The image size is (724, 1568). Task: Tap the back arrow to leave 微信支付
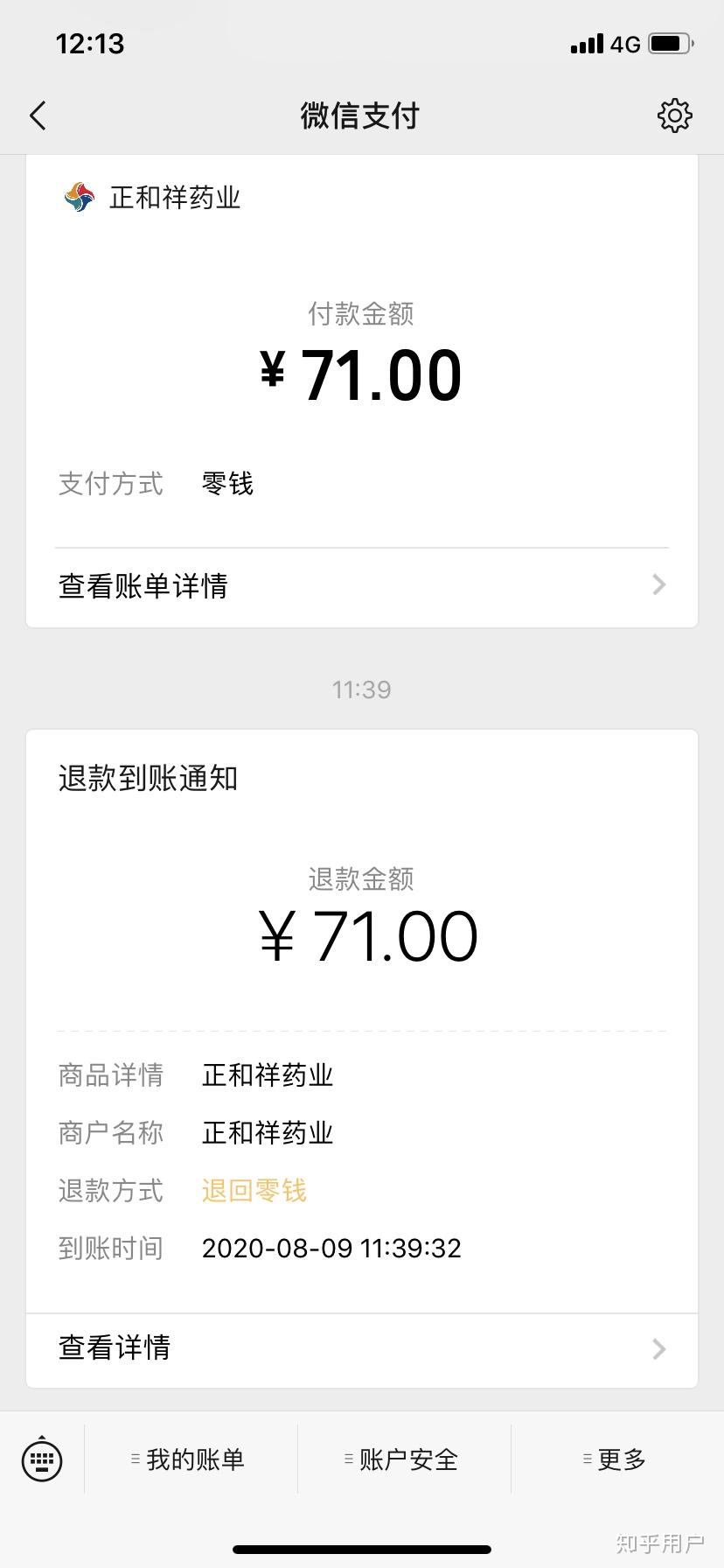pos(38,115)
